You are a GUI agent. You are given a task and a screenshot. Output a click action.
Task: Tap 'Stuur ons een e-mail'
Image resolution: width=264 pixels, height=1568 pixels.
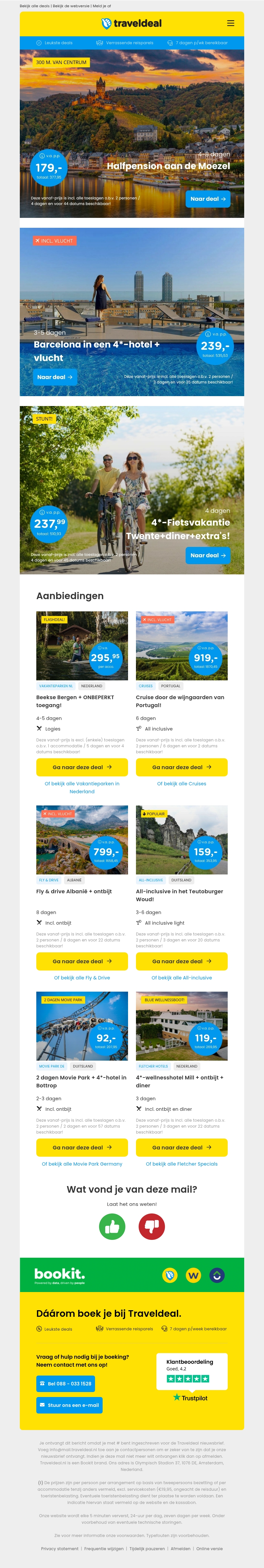[69, 1405]
